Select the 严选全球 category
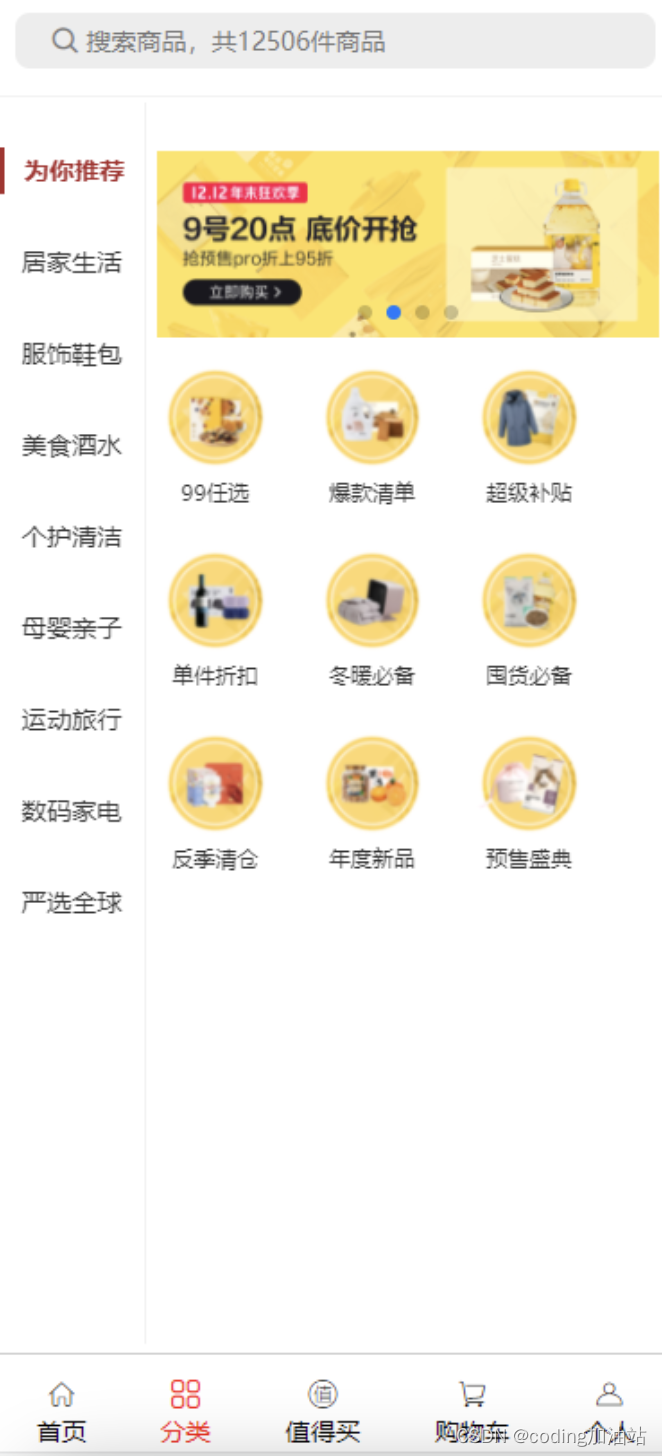 tap(72, 903)
